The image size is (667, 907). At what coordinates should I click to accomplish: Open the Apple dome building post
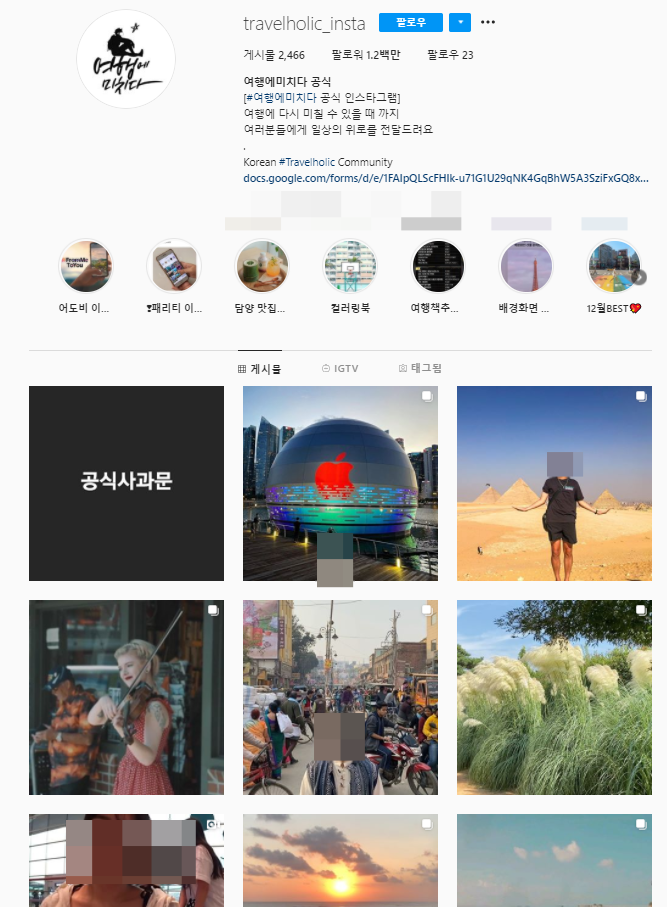tap(340, 483)
